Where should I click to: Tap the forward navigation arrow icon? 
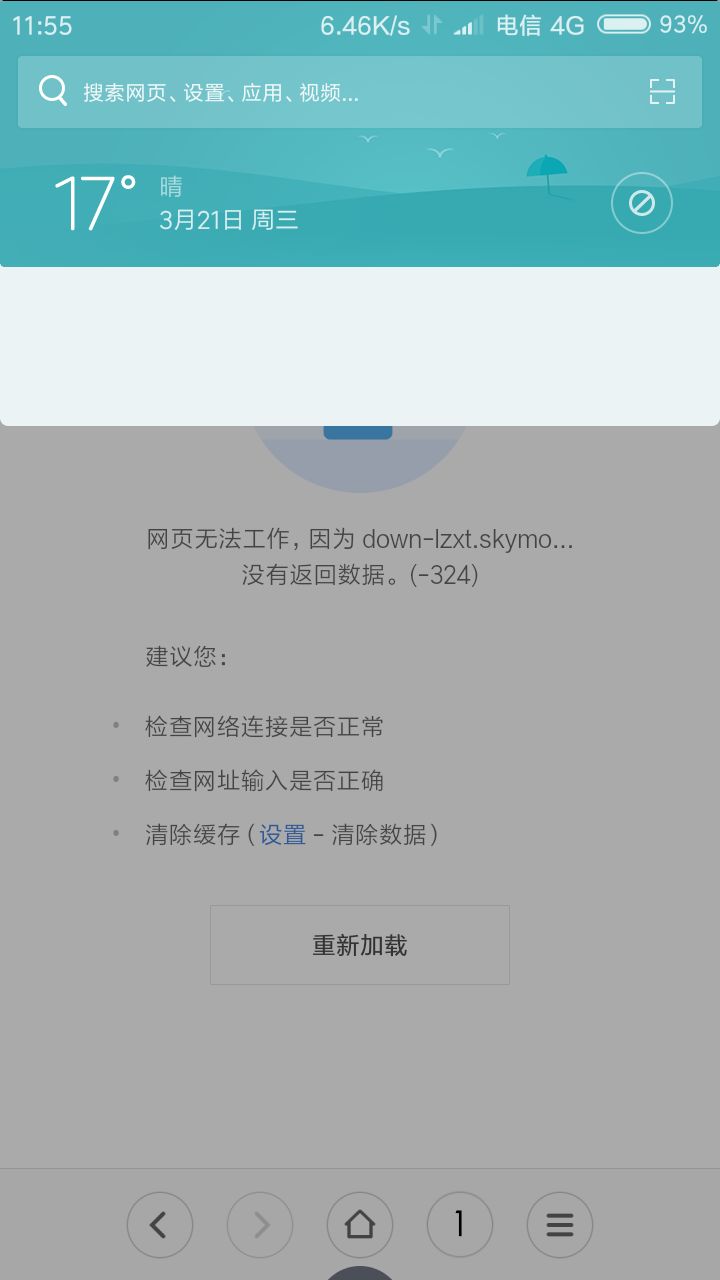click(260, 1224)
